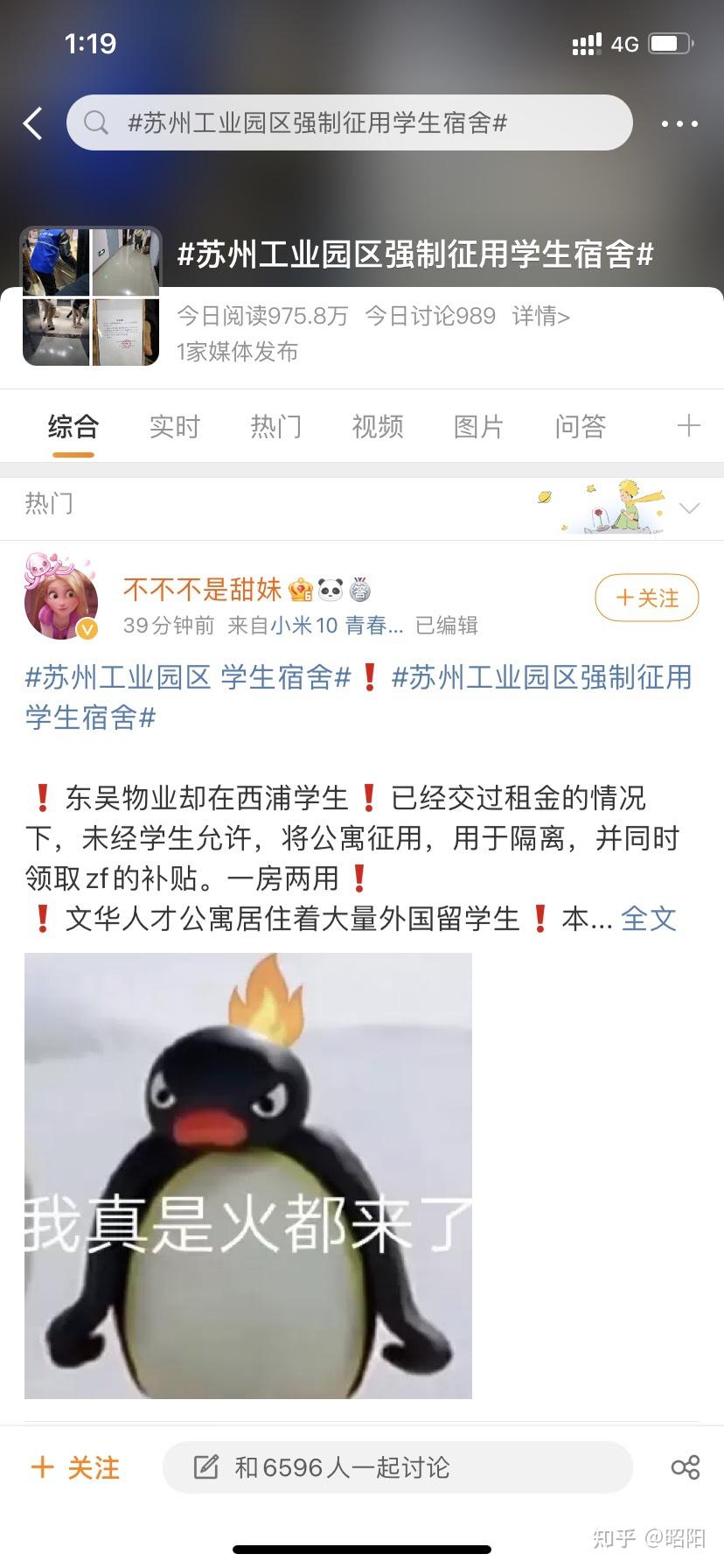724x1568 pixels.
Task: Open the hashtag search field
Action: tap(350, 123)
